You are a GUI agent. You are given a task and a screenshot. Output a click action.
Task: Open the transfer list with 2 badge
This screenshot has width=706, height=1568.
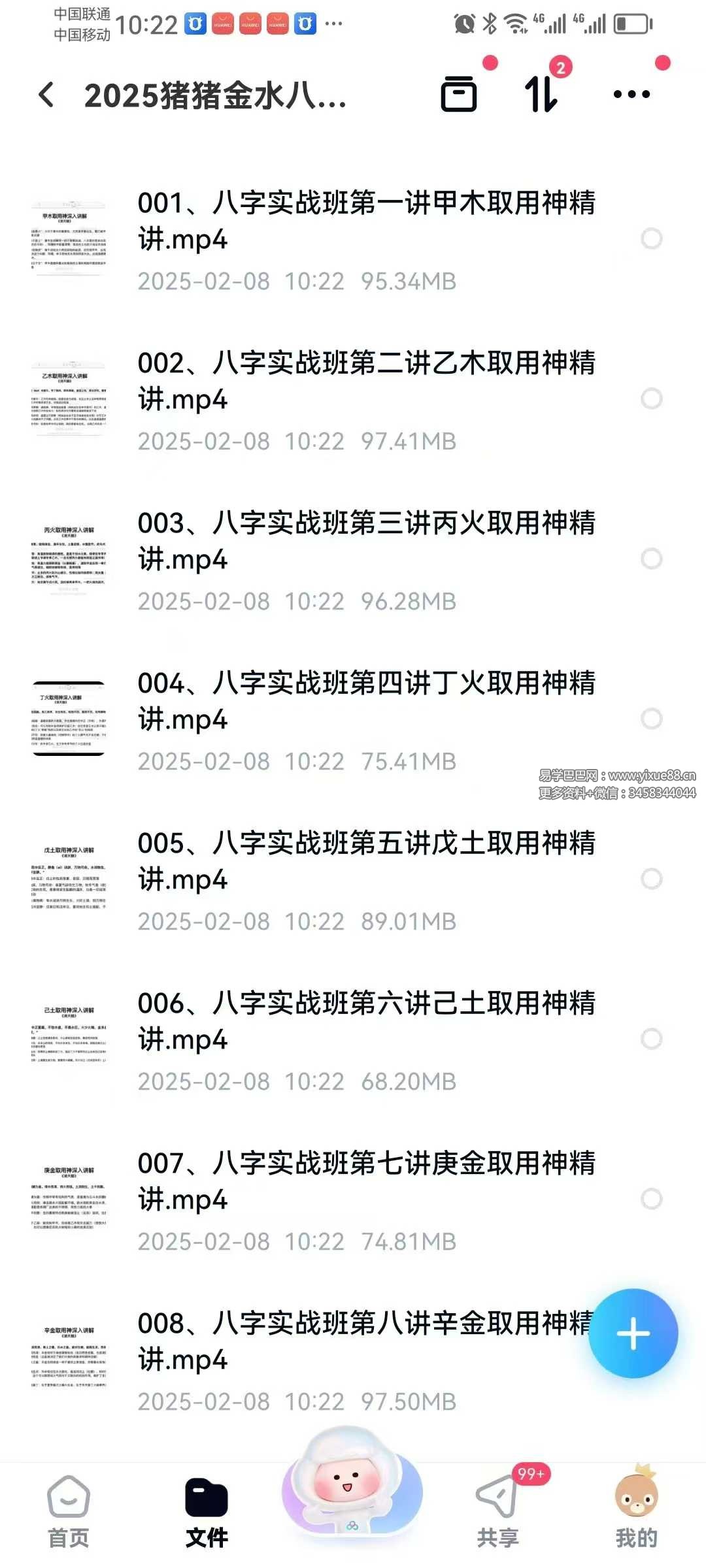pos(542,95)
